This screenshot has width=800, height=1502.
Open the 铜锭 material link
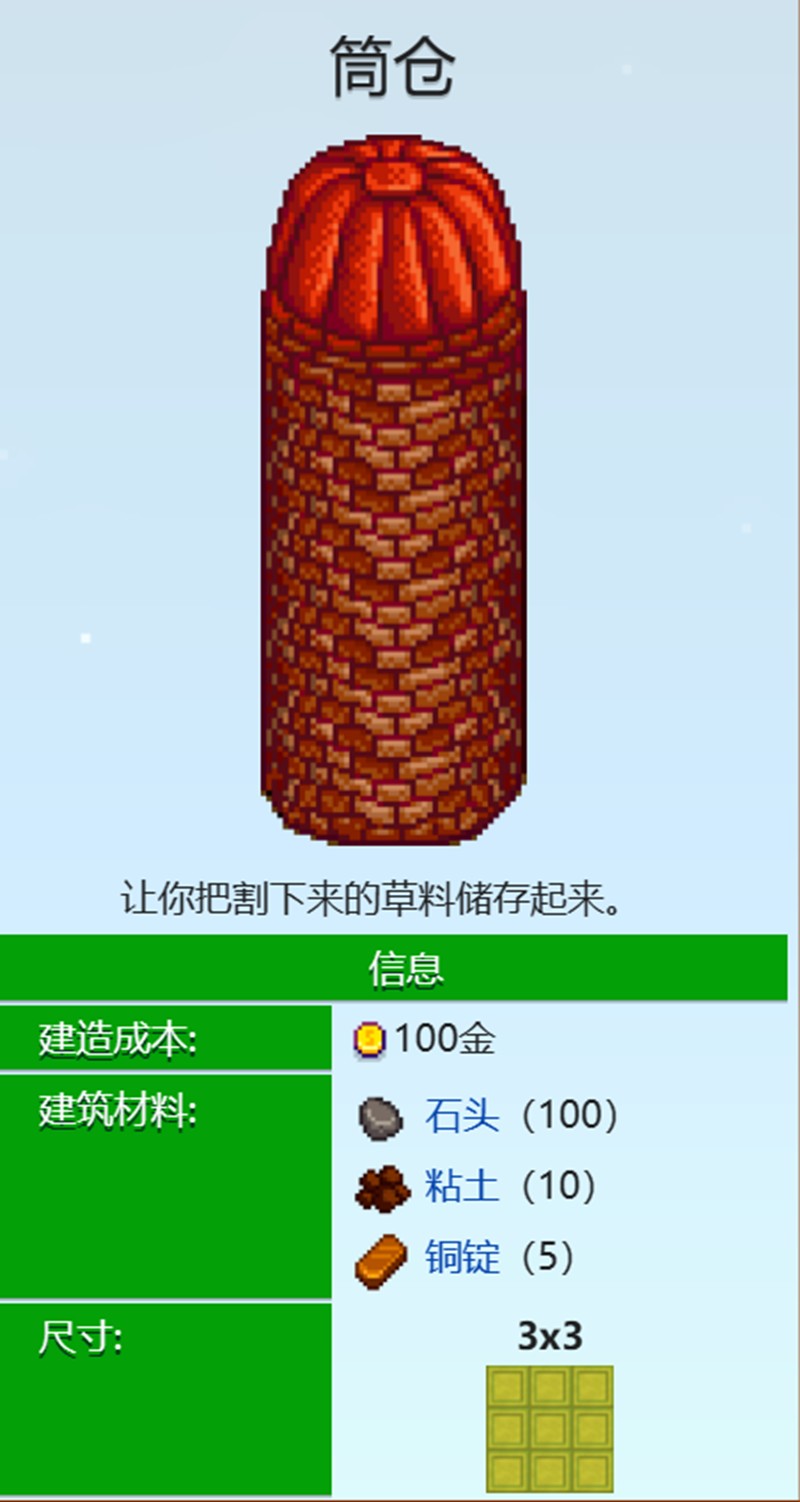pos(461,1257)
